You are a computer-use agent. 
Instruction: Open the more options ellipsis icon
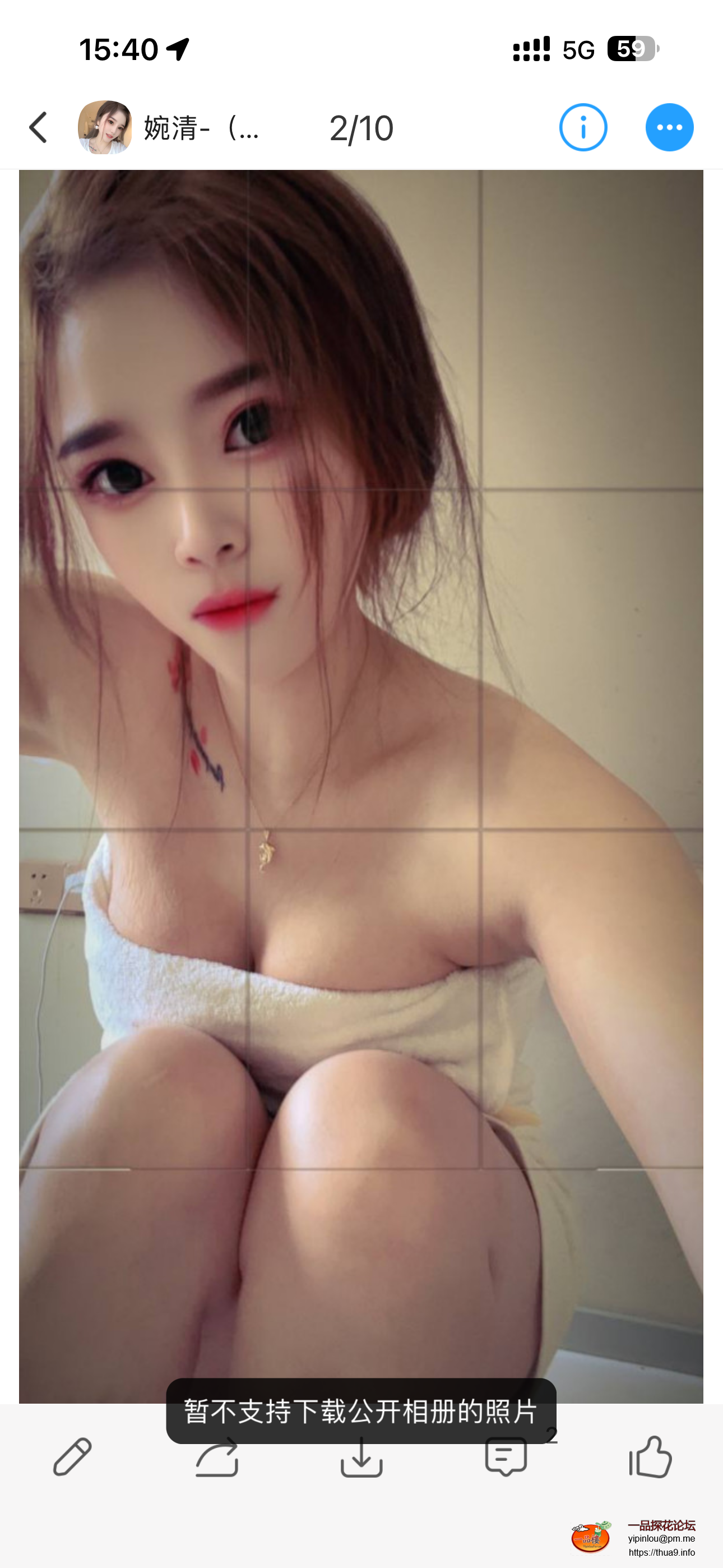[669, 127]
